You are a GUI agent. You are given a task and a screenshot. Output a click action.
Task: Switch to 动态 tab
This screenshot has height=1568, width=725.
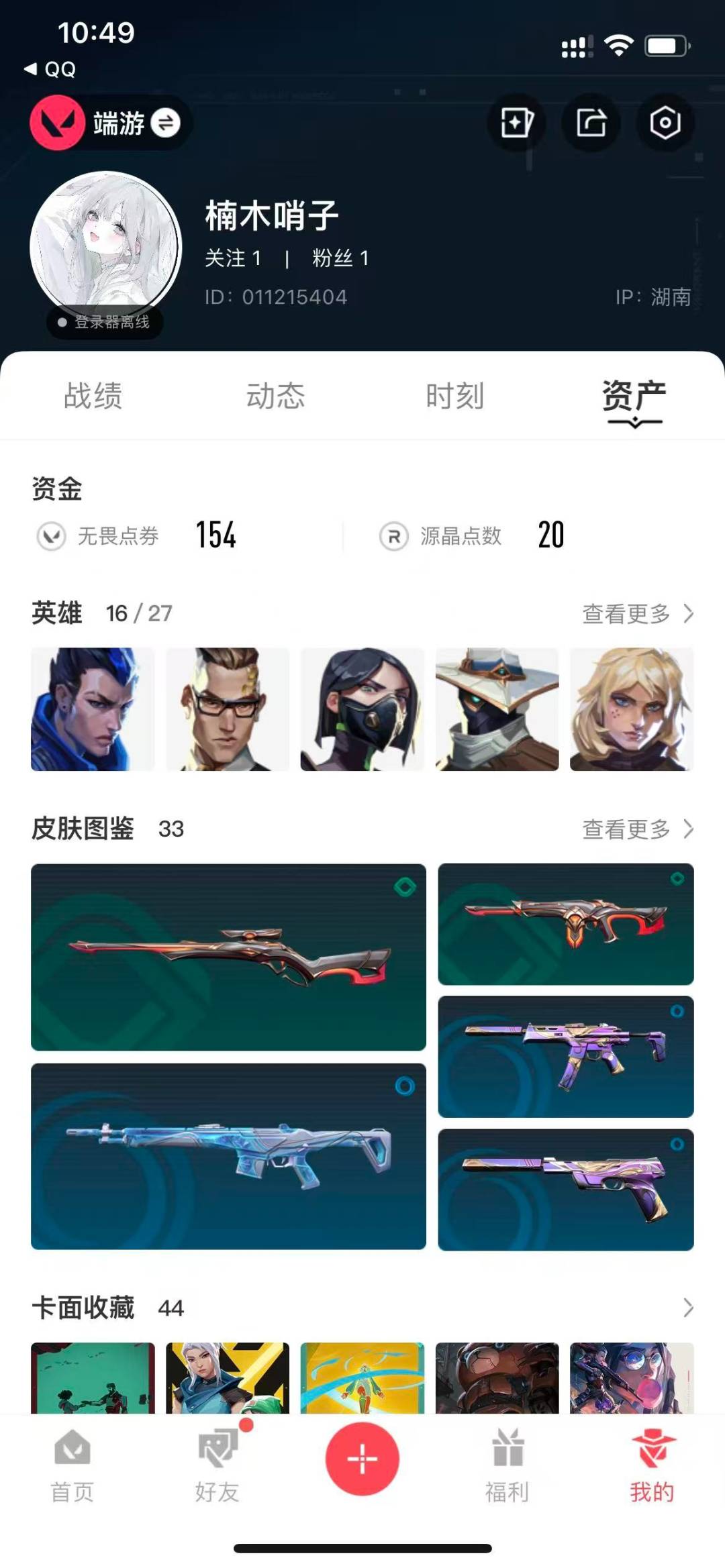[275, 396]
